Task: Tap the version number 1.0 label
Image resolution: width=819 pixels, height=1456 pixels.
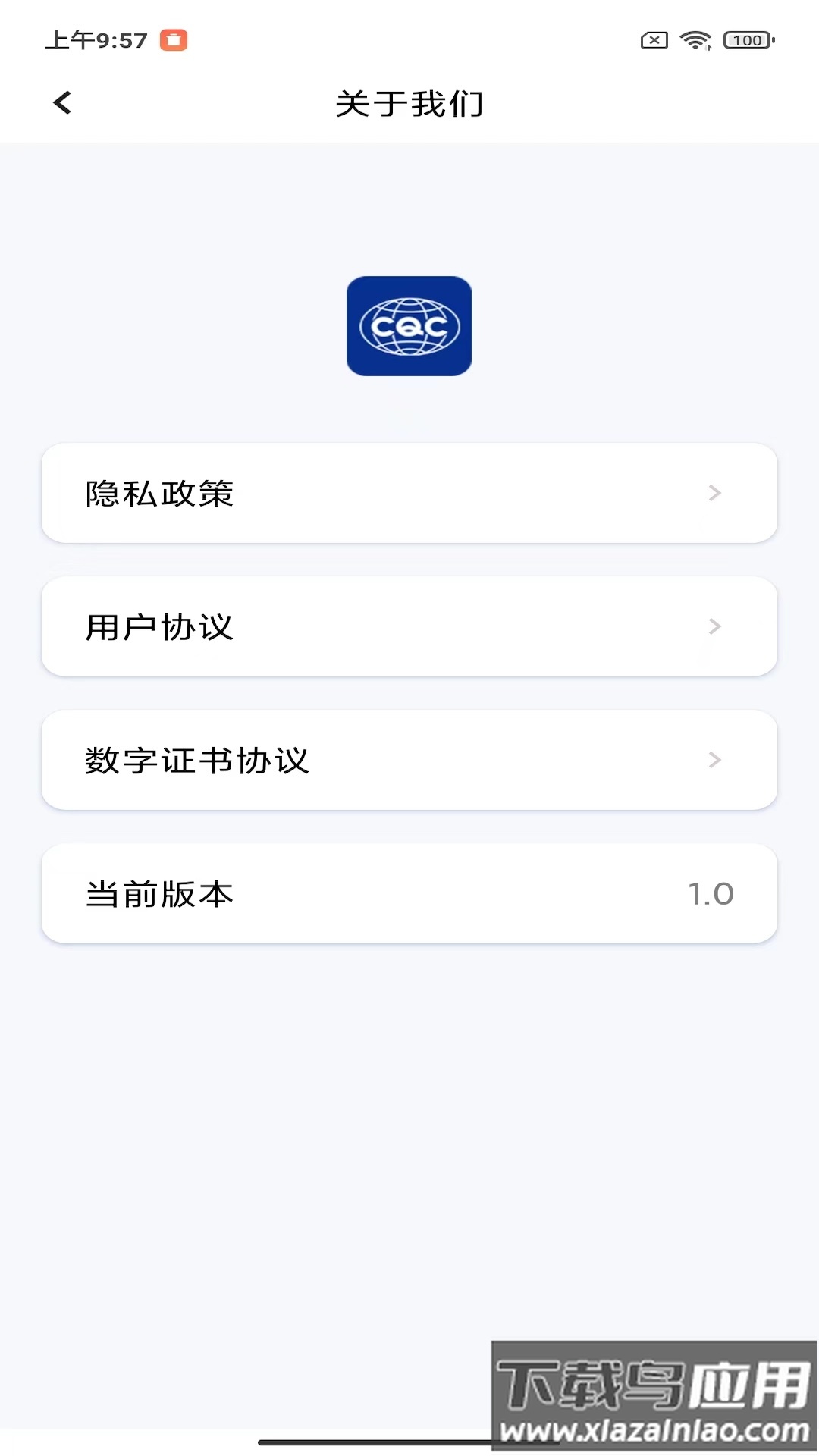Action: tap(711, 893)
